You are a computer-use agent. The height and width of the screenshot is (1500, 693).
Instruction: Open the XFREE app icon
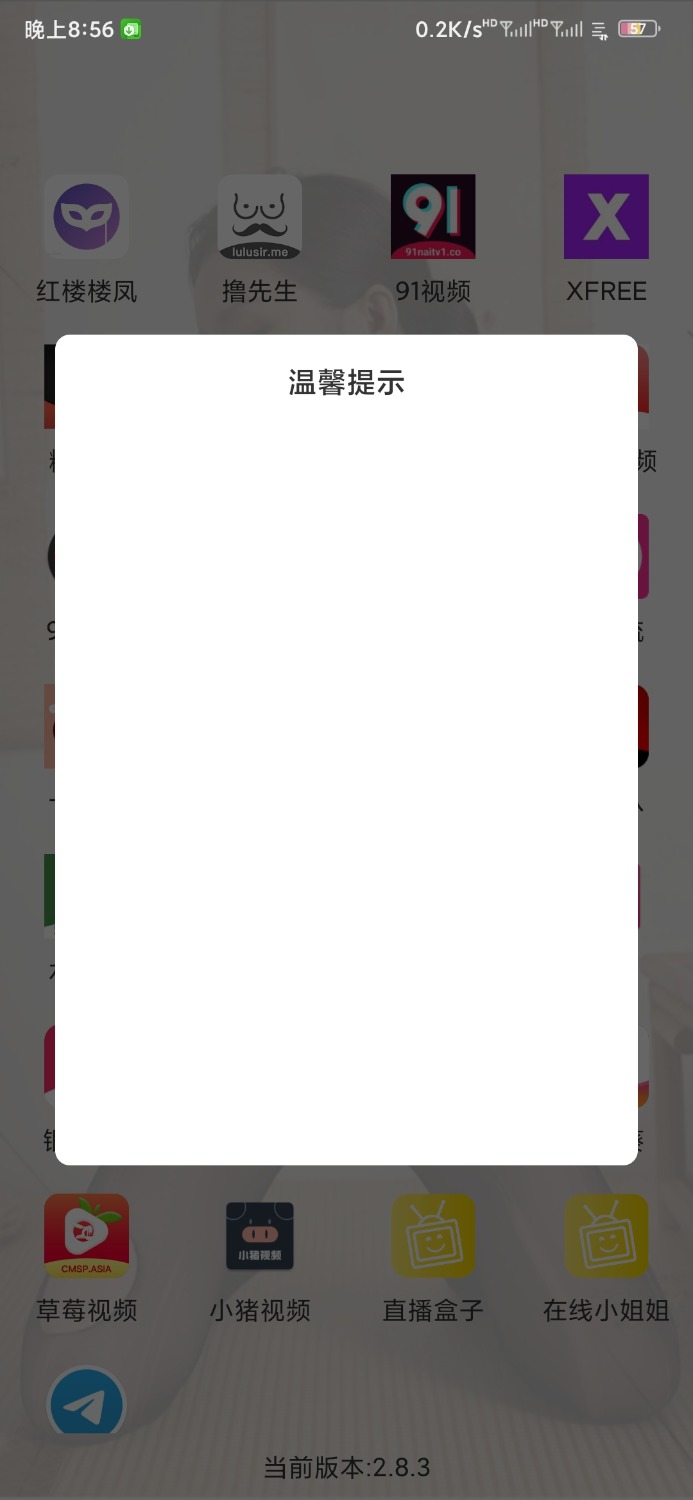pos(606,217)
